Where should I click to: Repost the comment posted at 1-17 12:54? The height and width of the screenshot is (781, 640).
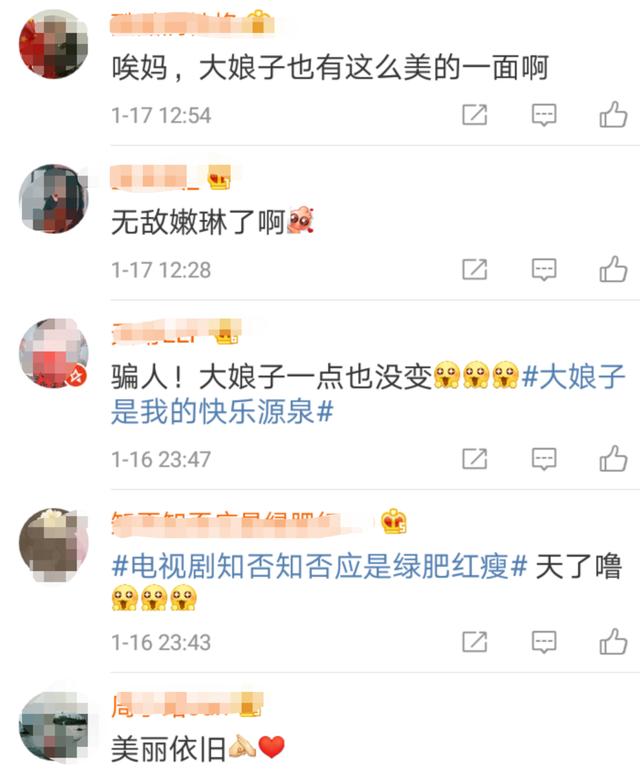click(475, 115)
